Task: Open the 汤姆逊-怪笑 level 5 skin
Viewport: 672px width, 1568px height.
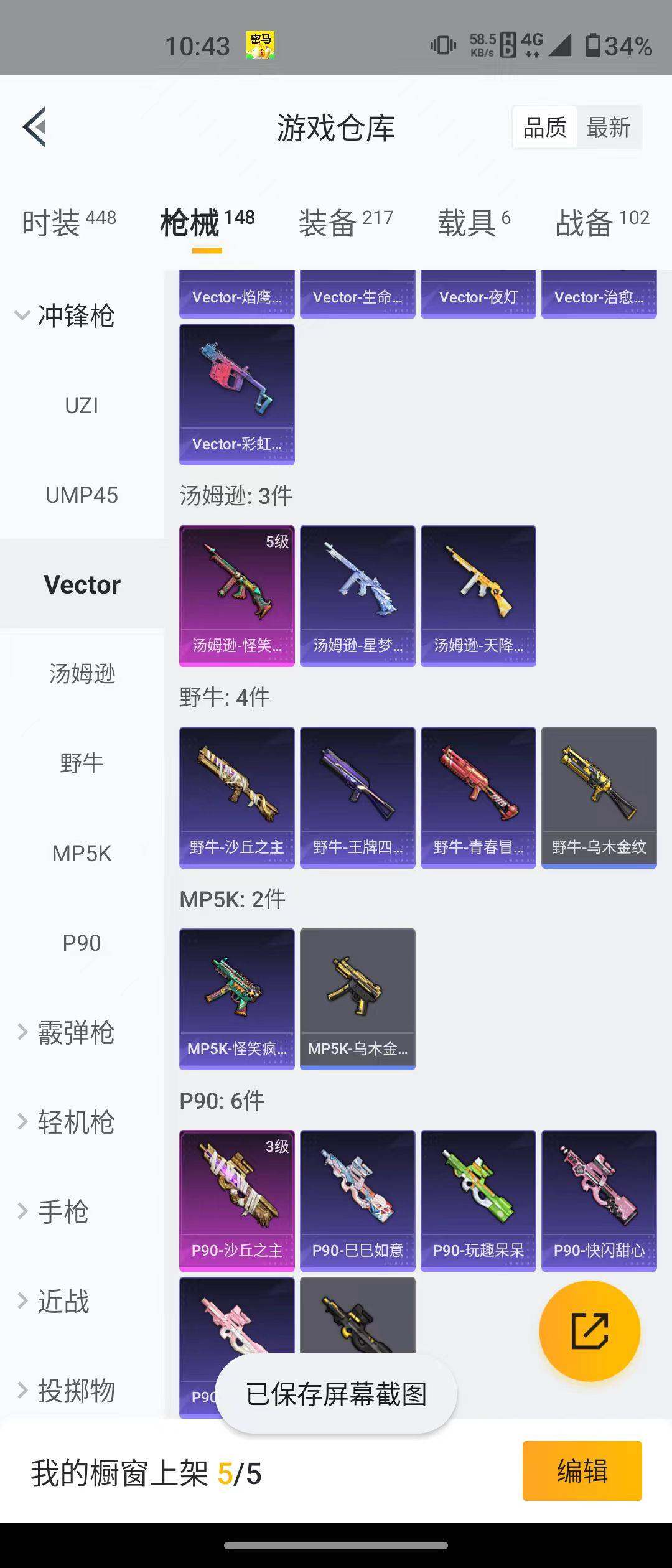Action: coord(236,595)
